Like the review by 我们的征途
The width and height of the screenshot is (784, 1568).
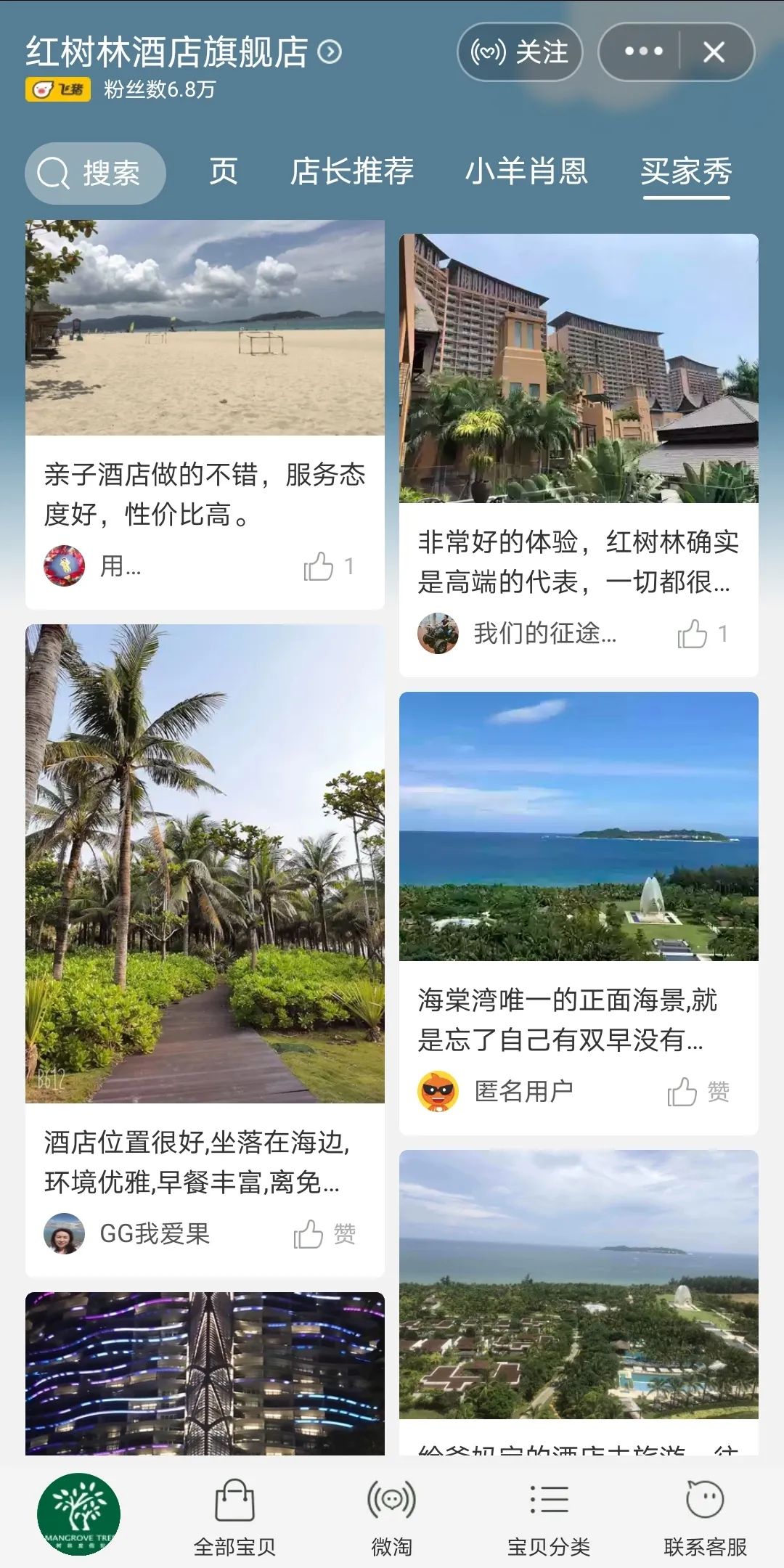click(x=693, y=634)
